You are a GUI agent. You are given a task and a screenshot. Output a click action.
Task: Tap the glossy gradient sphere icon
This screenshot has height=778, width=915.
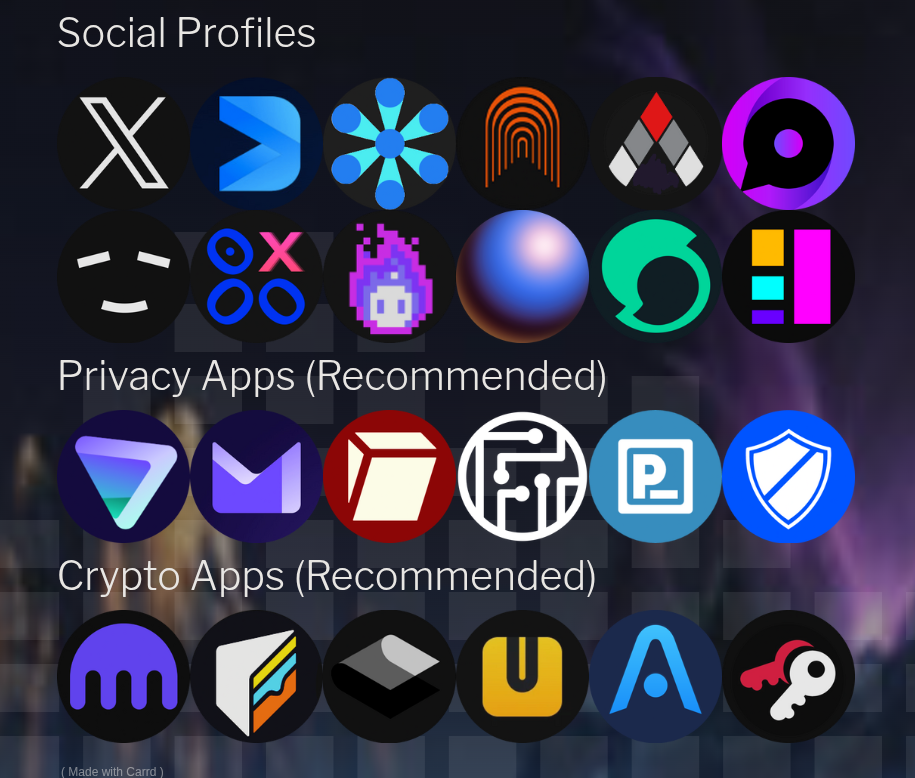point(522,276)
